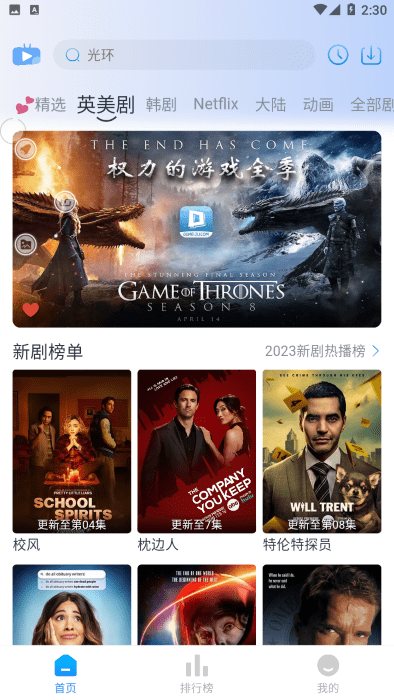Open the search box showing 光环
Image resolution: width=394 pixels, height=700 pixels.
[x=184, y=55]
